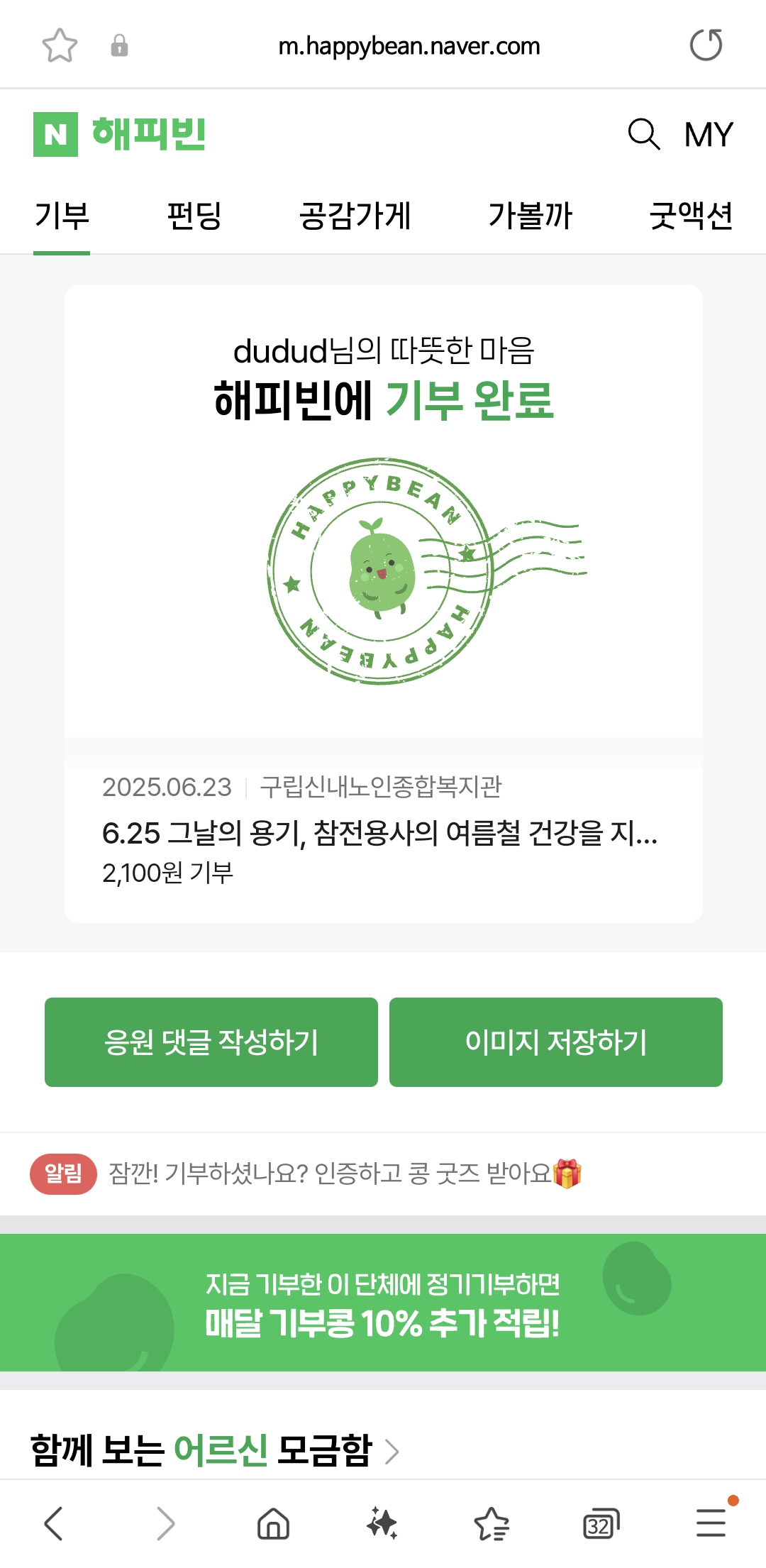Open the browser hamburger menu
Screen dimensions: 766x1568
[711, 1523]
